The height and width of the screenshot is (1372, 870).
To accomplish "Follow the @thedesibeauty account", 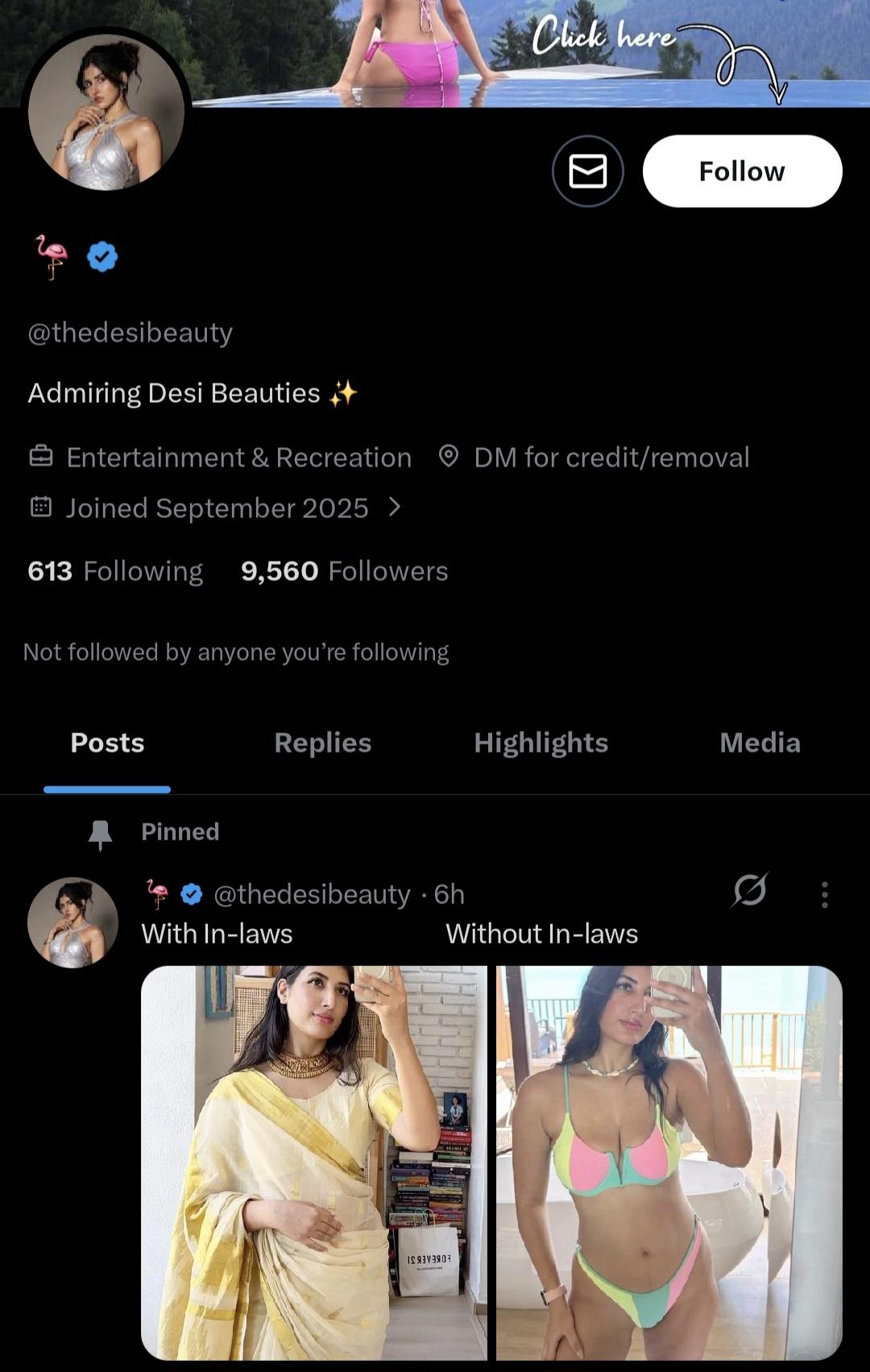I will tap(742, 172).
